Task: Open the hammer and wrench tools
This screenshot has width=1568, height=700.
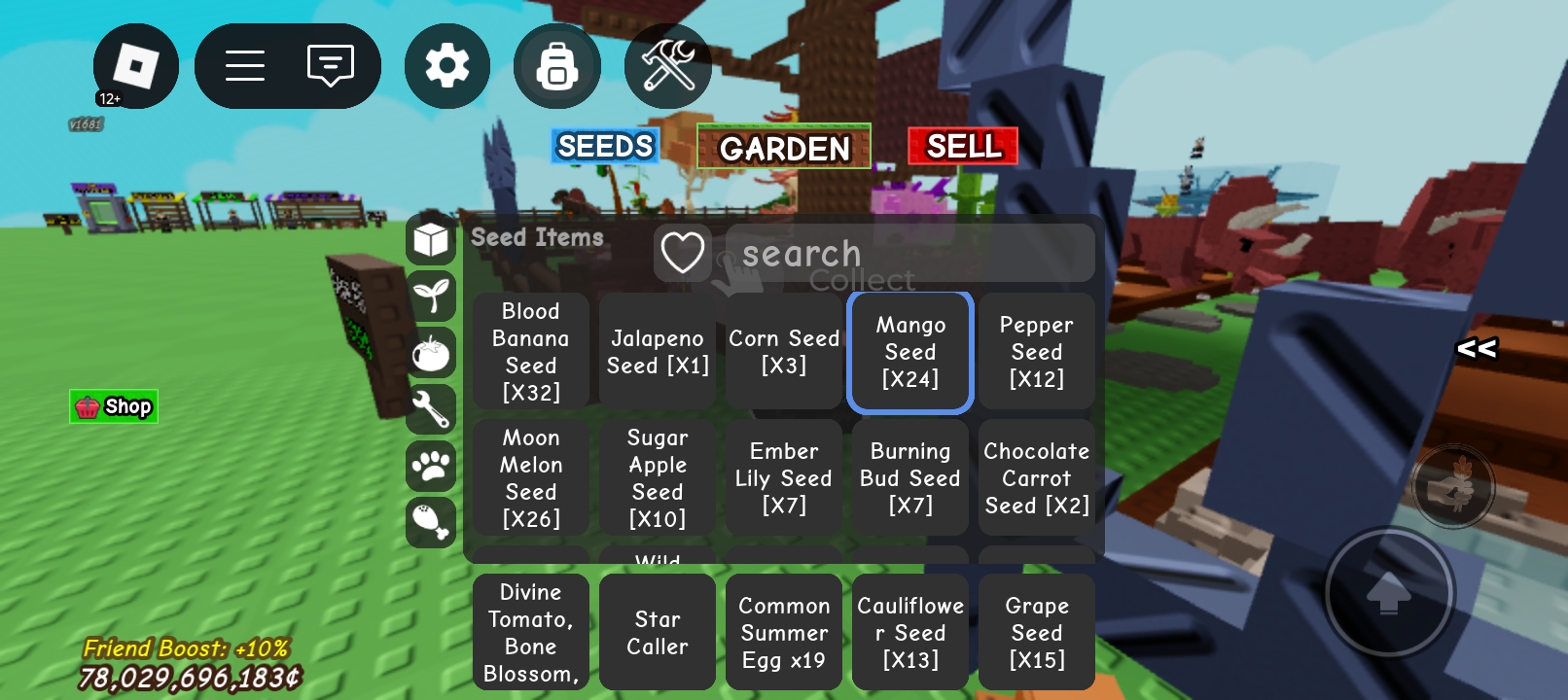Action: click(x=668, y=66)
